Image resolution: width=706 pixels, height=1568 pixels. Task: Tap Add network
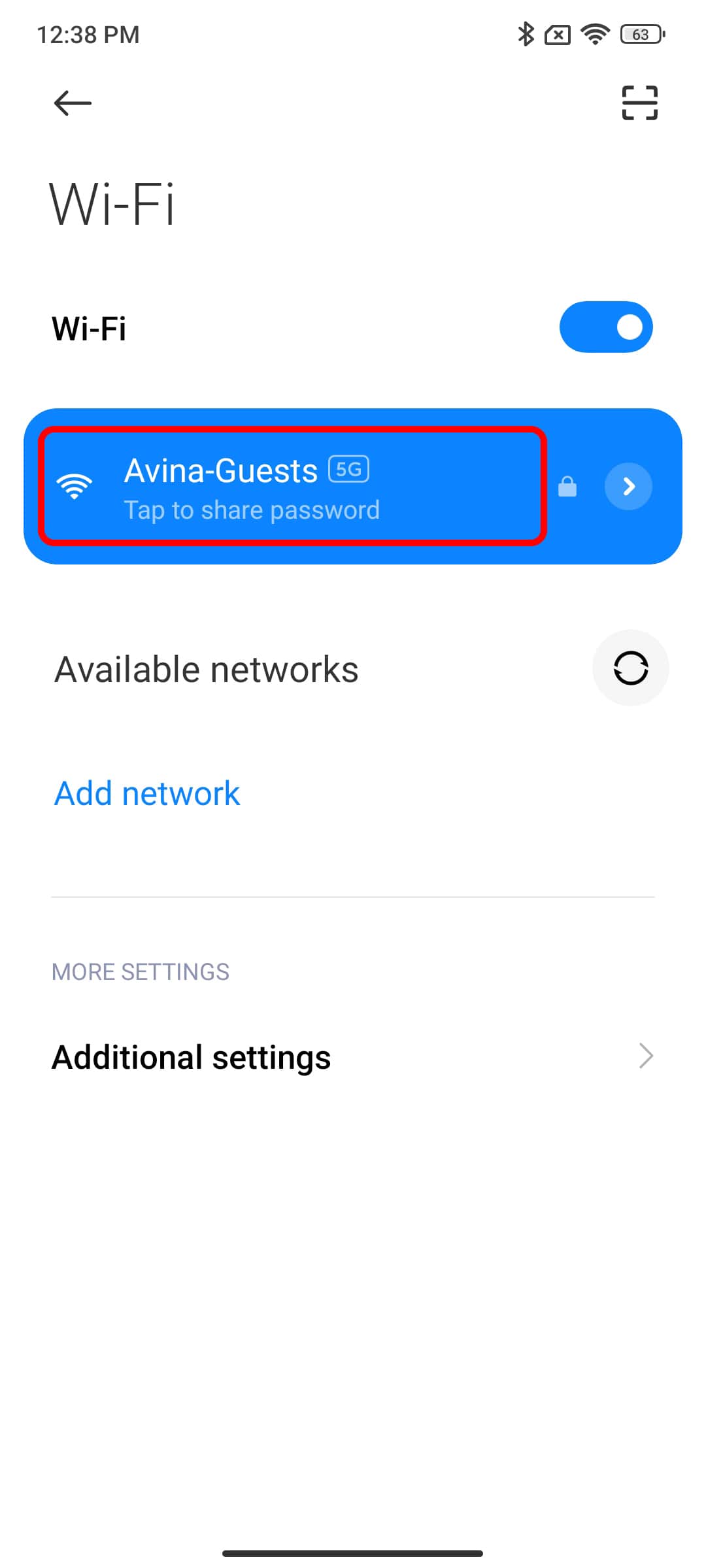point(147,793)
